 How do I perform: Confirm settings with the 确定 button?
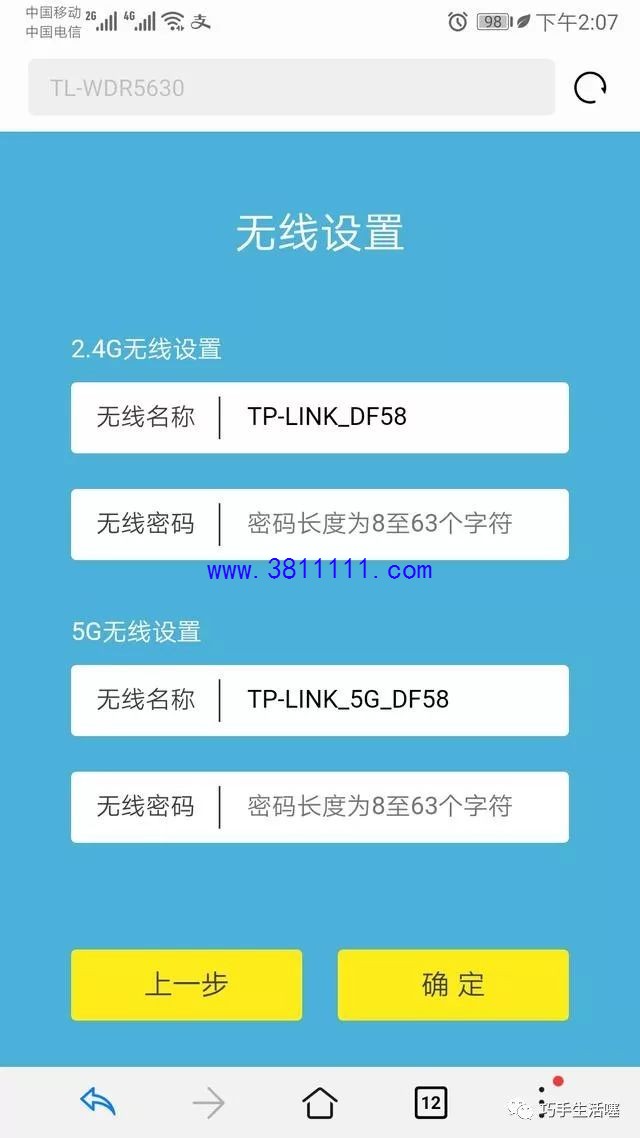[x=453, y=985]
